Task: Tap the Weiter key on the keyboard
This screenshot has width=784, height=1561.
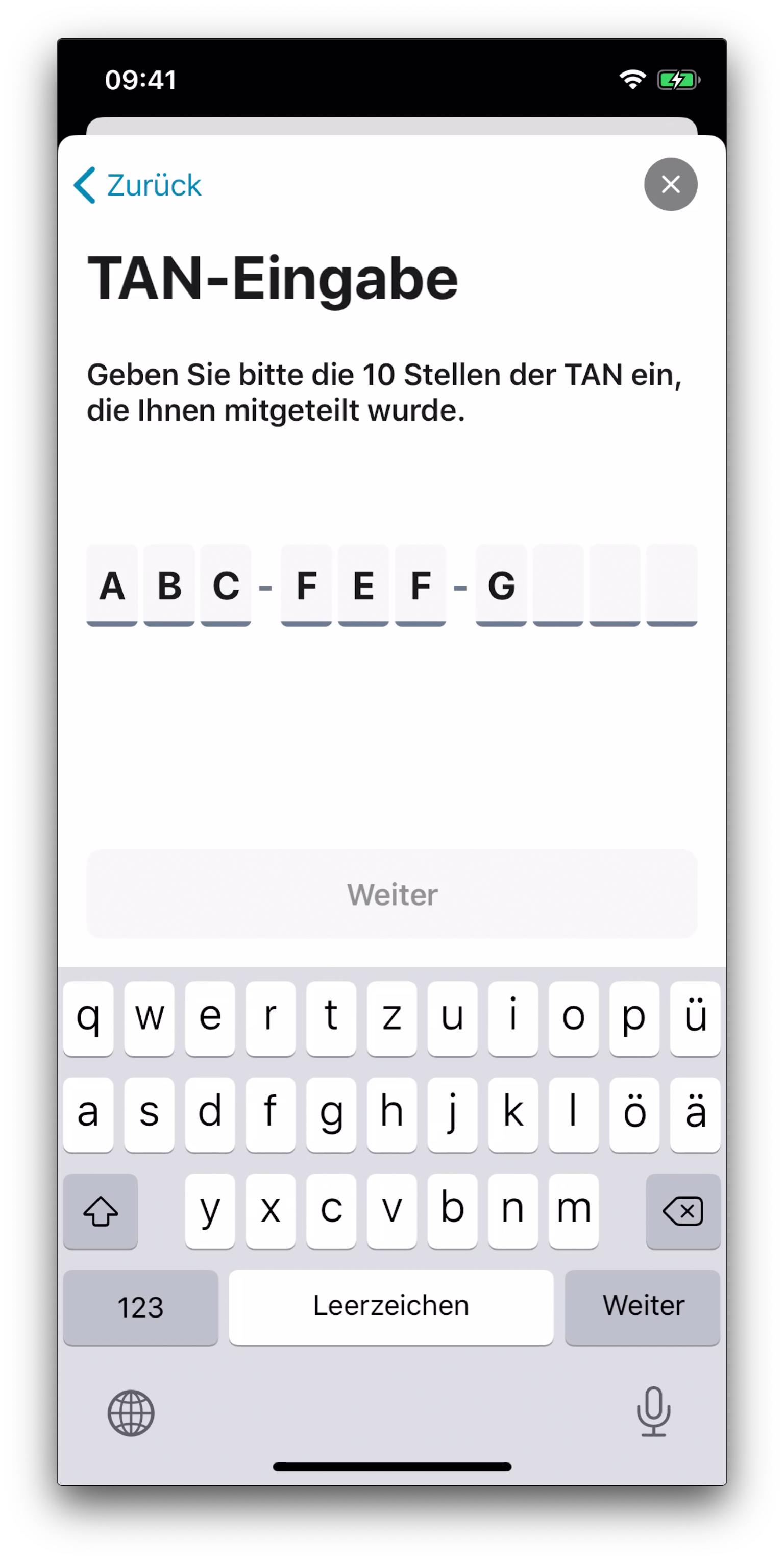Action: tap(642, 1306)
